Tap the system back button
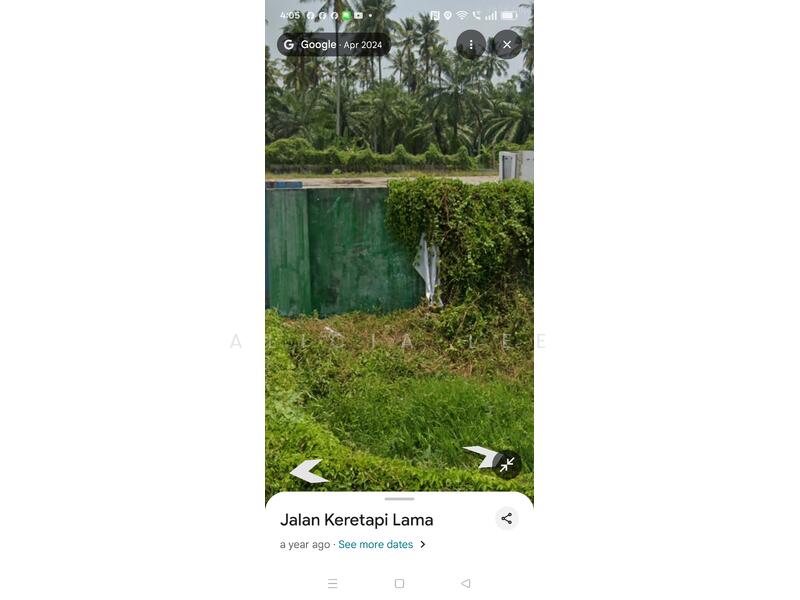Screen dimensions: 800x600 tap(465, 583)
